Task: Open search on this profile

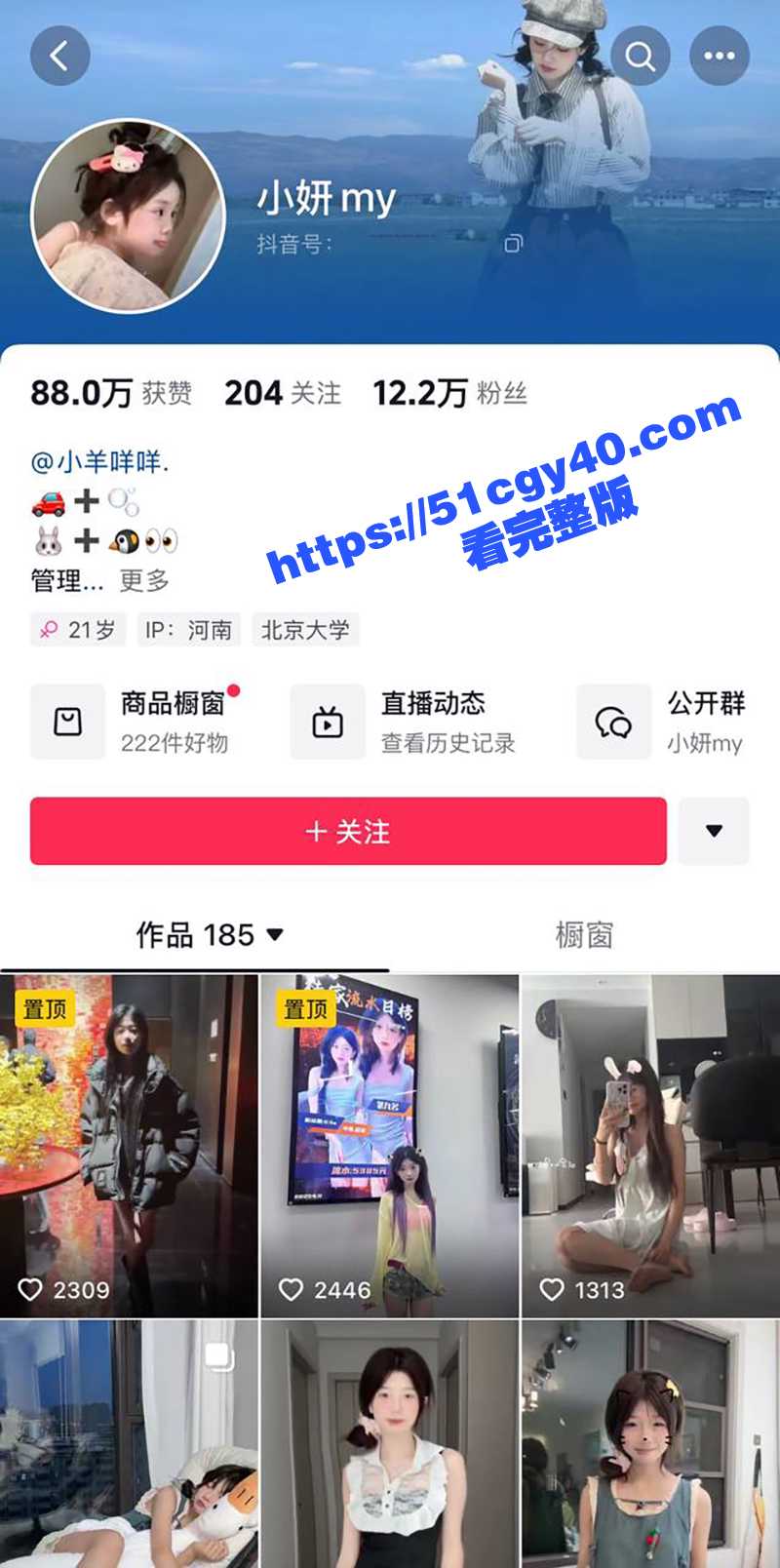Action: click(640, 56)
